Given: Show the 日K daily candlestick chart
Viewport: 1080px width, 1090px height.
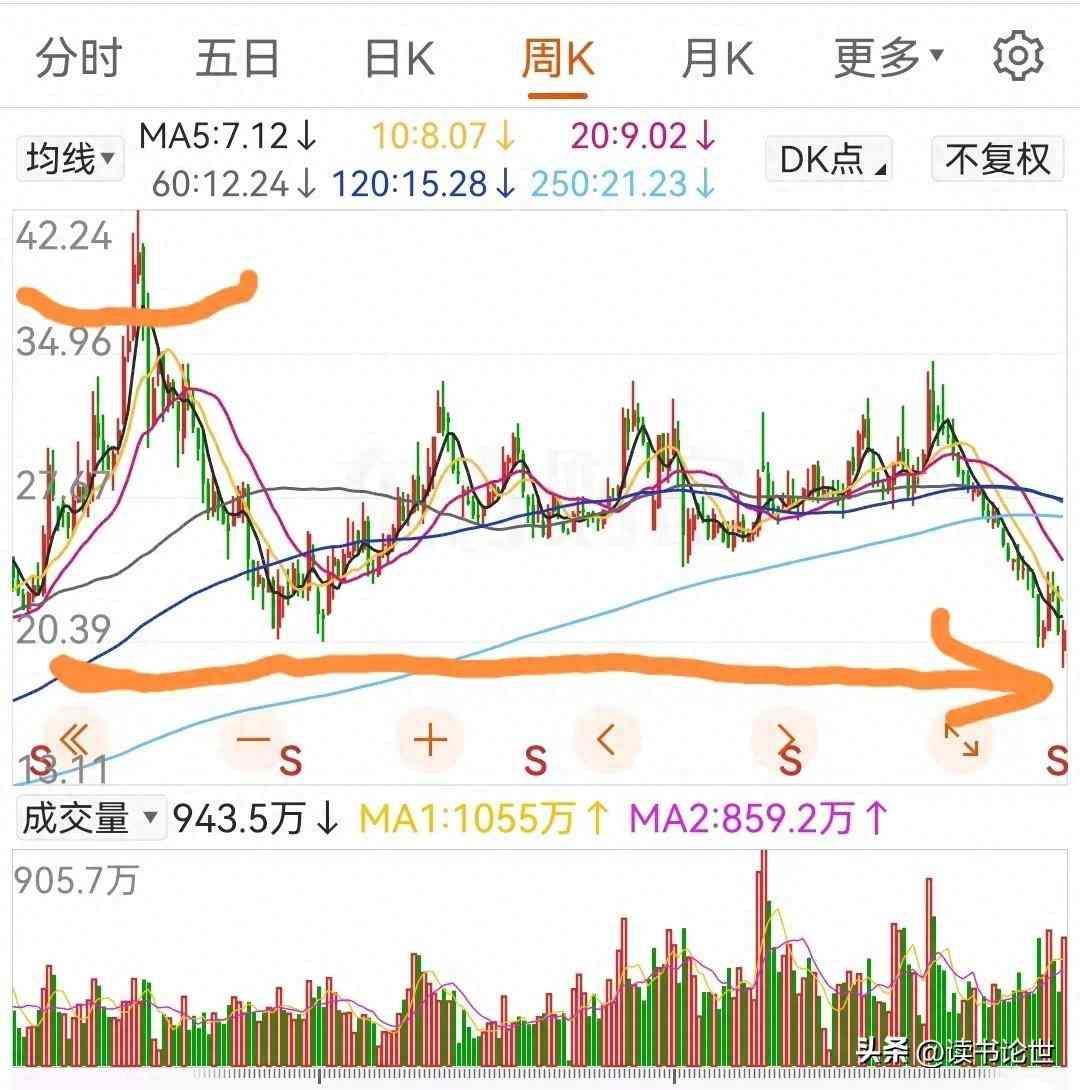Looking at the screenshot, I should click(x=398, y=59).
